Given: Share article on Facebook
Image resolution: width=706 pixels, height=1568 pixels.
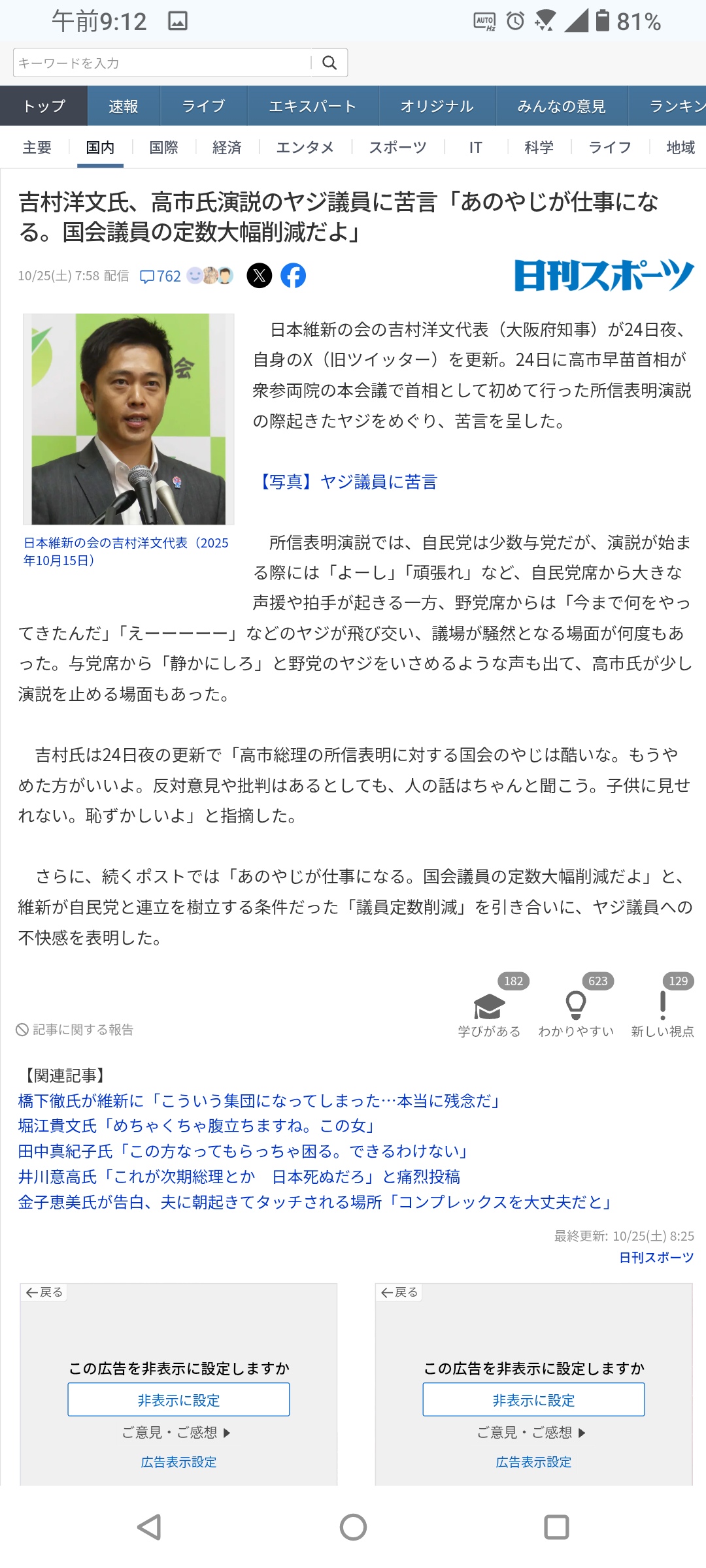Looking at the screenshot, I should pos(294,276).
